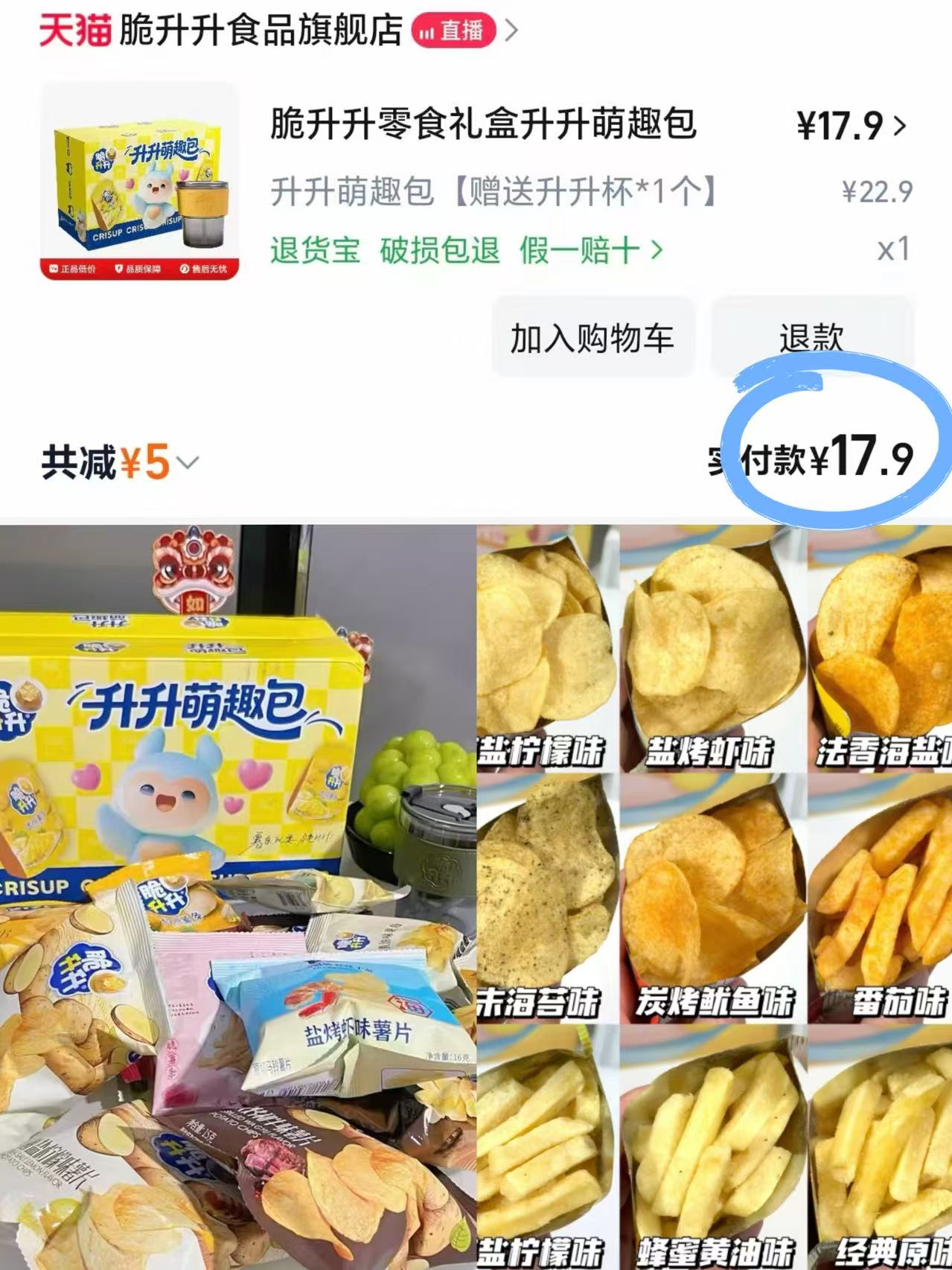Image resolution: width=952 pixels, height=1270 pixels.
Task: Click the 加入购物车 button
Action: tap(592, 336)
